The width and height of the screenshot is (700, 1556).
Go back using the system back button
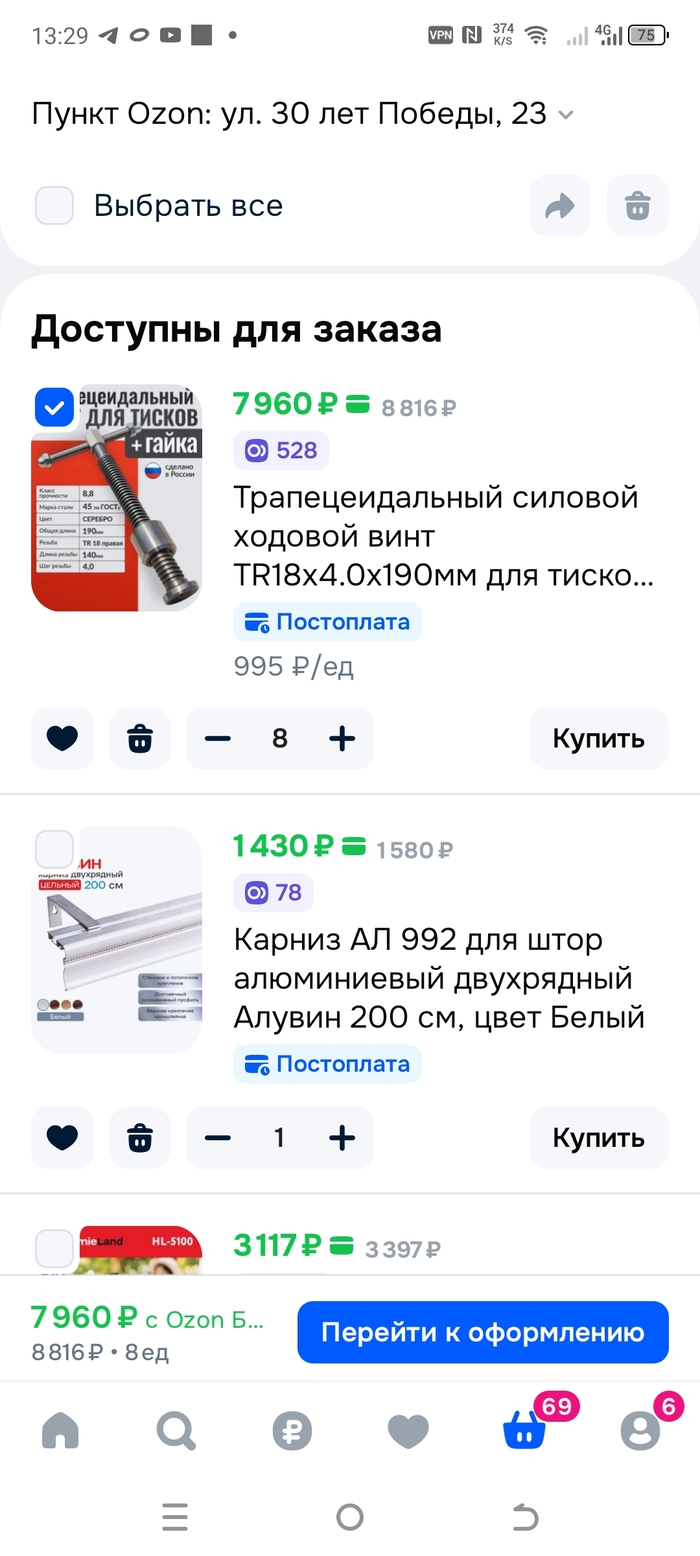coord(525,1518)
